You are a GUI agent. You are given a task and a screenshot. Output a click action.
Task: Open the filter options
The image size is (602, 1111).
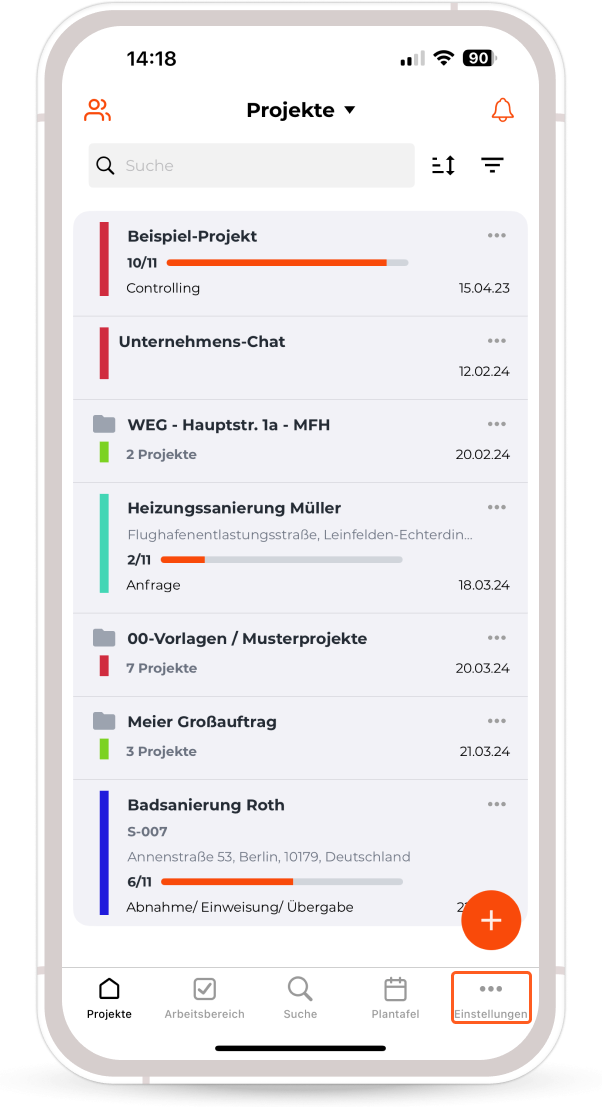[492, 166]
